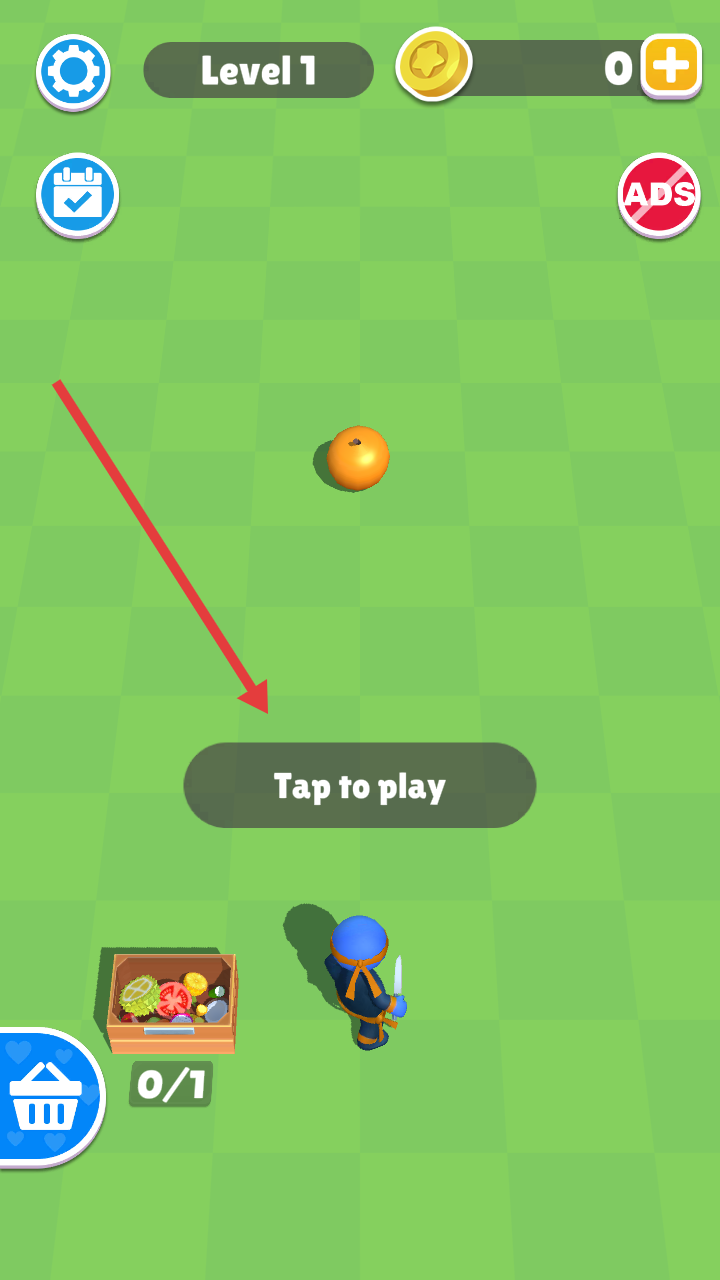
Task: Tap to play to start the level
Action: [360, 786]
